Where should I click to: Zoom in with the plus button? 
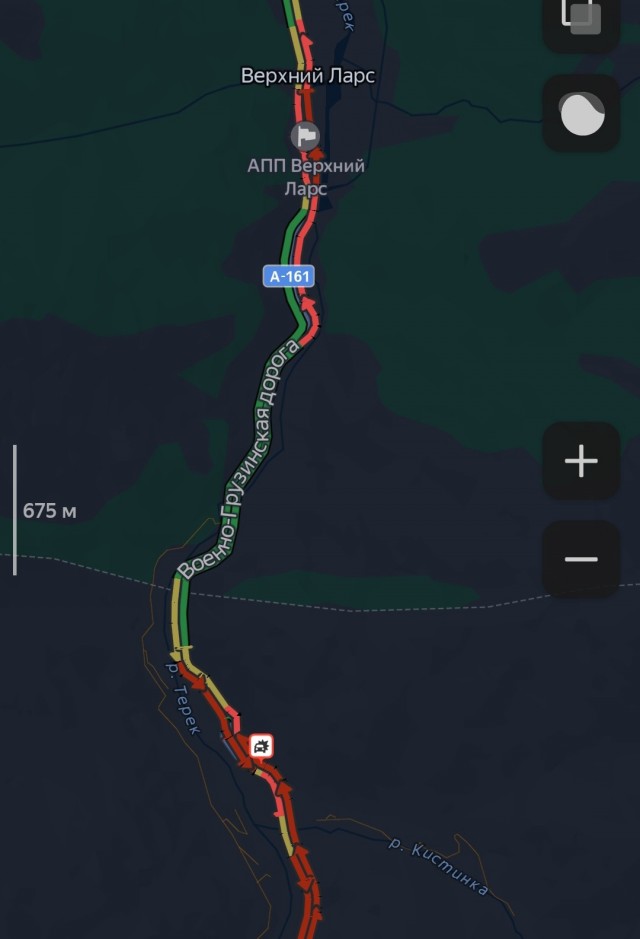pyautogui.click(x=581, y=461)
